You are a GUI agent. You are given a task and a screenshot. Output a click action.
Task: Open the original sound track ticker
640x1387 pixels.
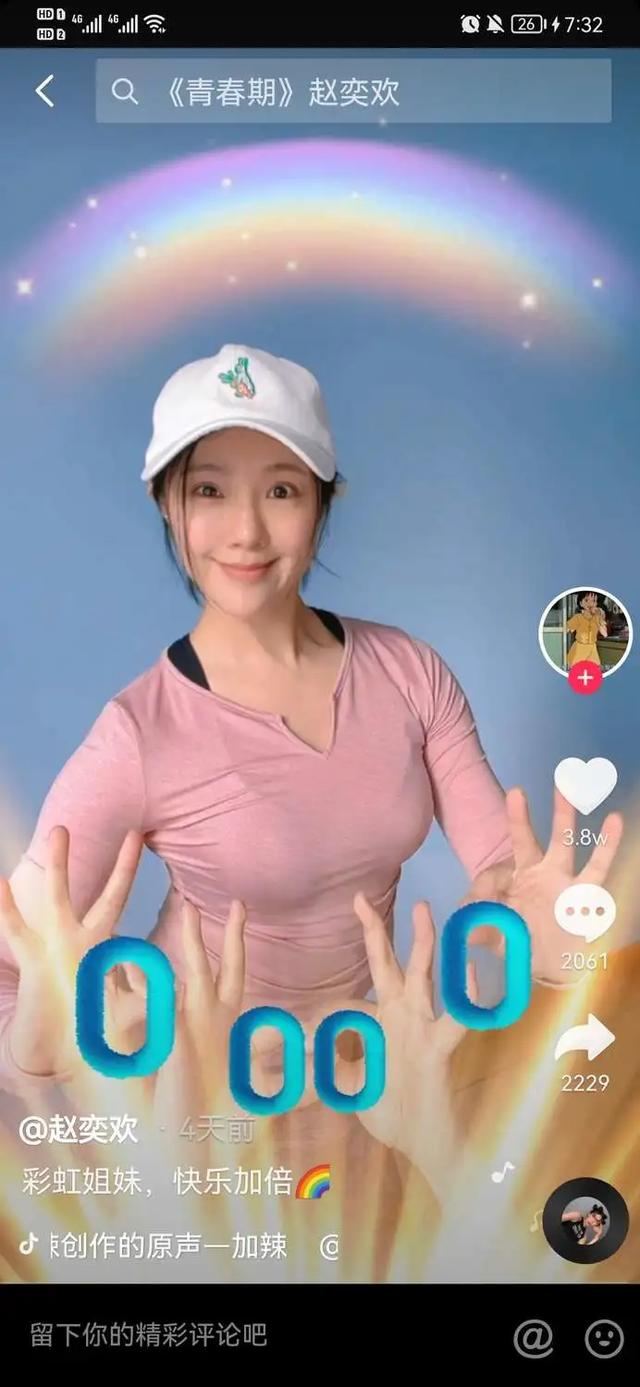coord(170,1245)
